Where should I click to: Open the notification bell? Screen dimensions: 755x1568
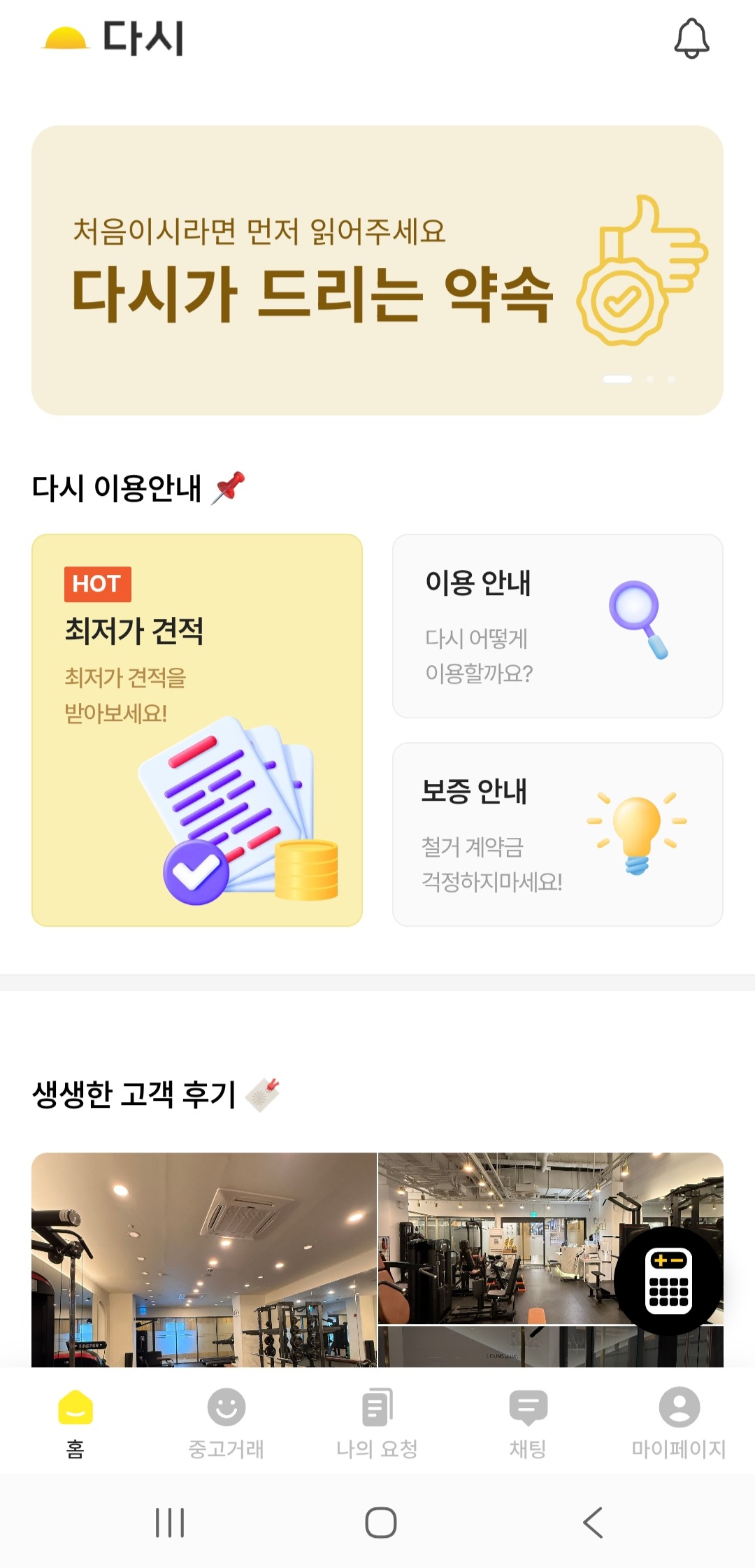[x=691, y=38]
